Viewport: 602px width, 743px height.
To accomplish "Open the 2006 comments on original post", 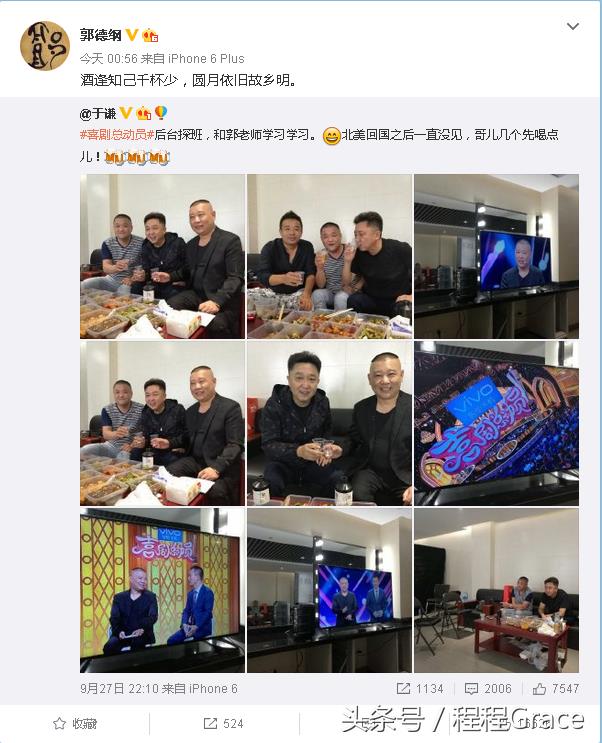I will (x=488, y=689).
